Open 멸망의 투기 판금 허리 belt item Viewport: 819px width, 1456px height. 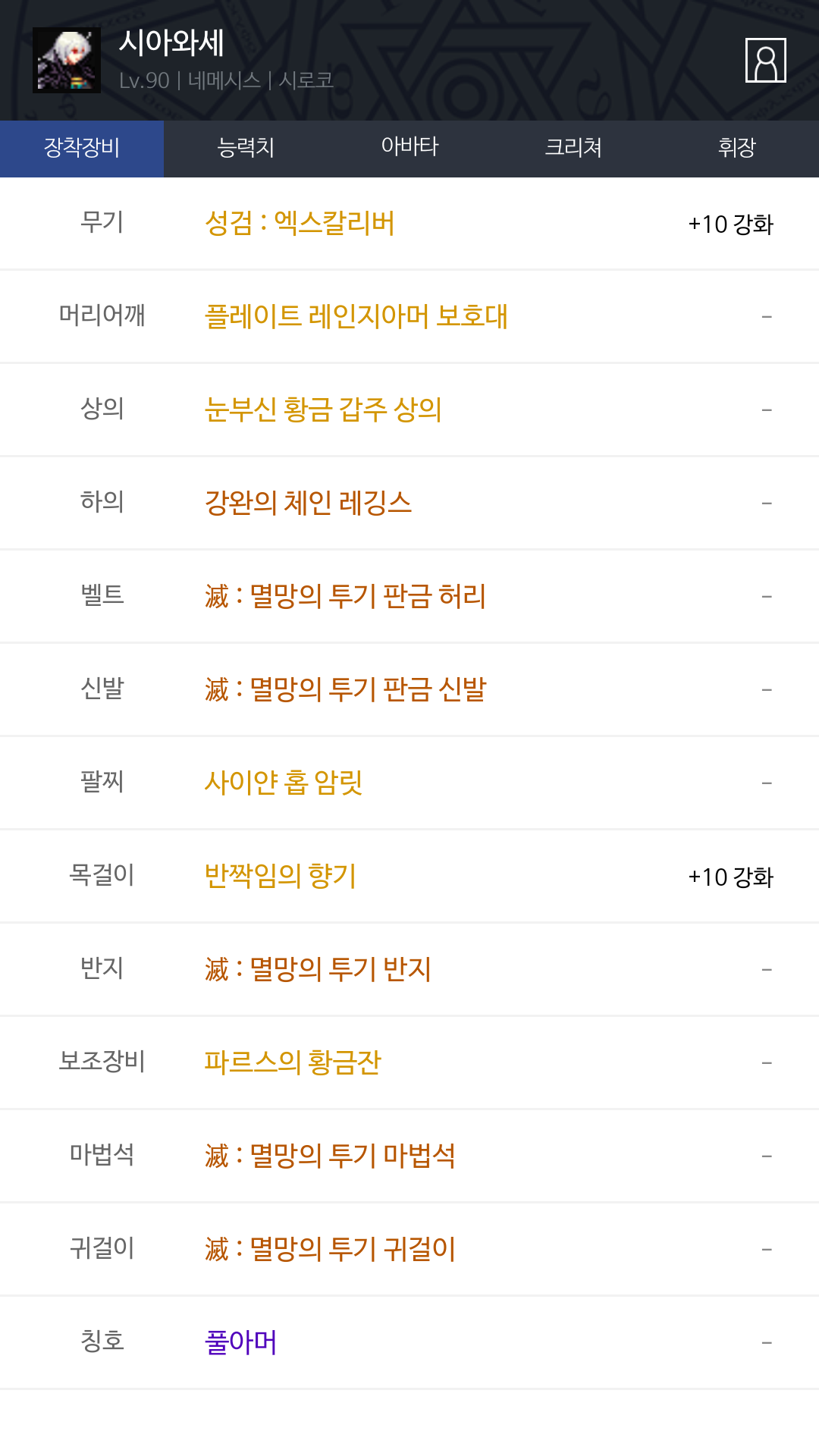click(x=409, y=596)
